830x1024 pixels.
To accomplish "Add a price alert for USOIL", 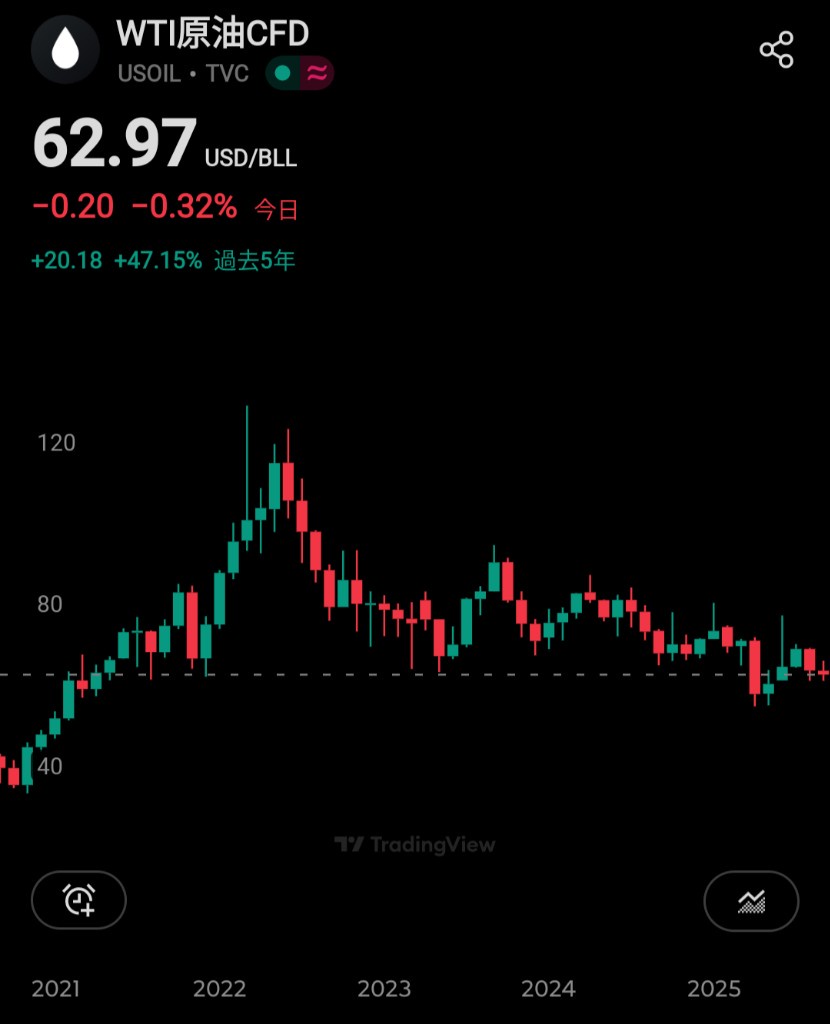I will tap(79, 900).
